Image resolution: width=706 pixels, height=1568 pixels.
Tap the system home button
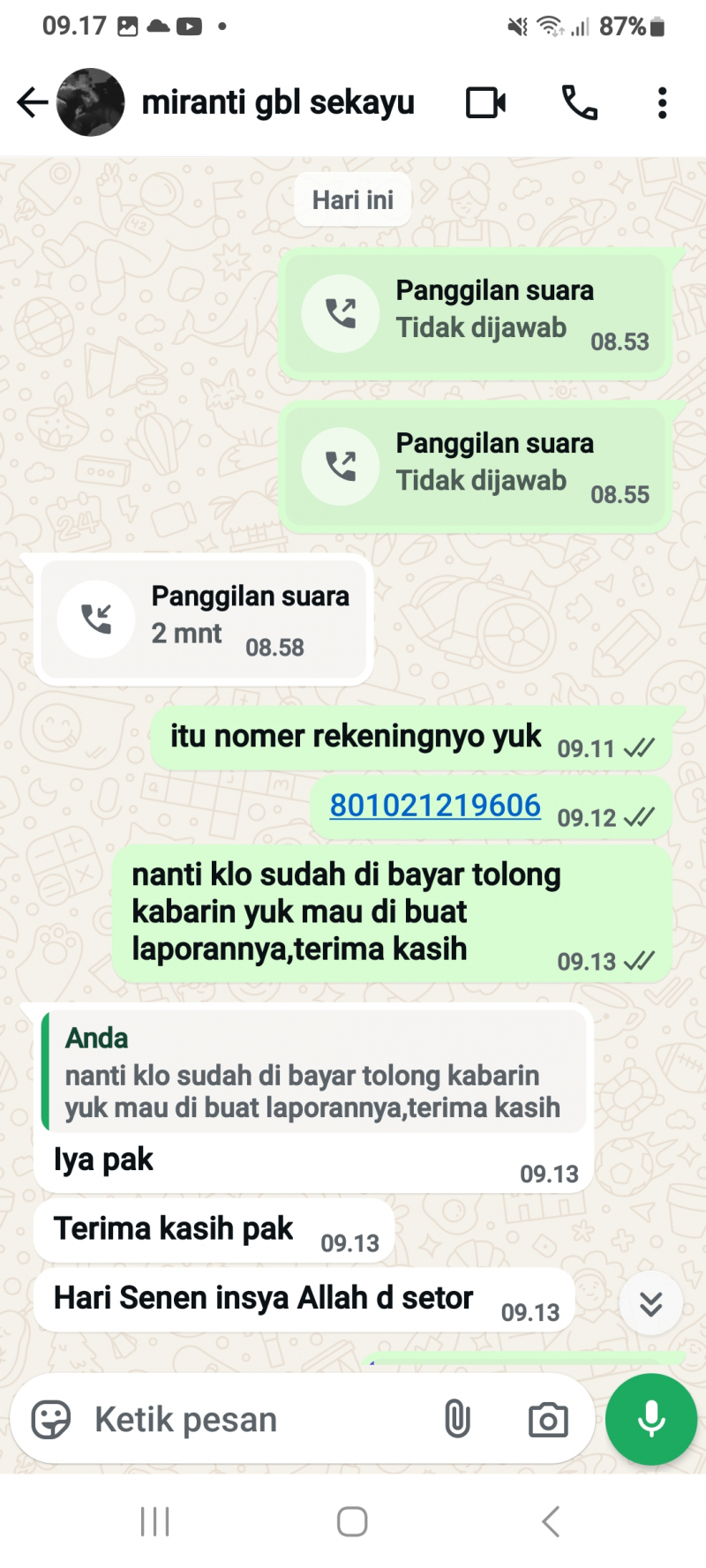pos(352,1521)
